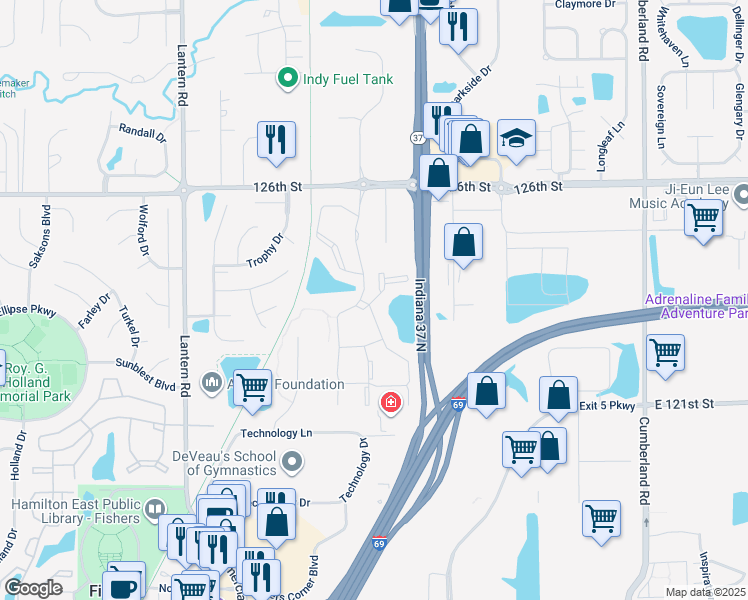This screenshot has width=748, height=600.
Task: Tap the graduation cap school marker
Action: point(516,139)
